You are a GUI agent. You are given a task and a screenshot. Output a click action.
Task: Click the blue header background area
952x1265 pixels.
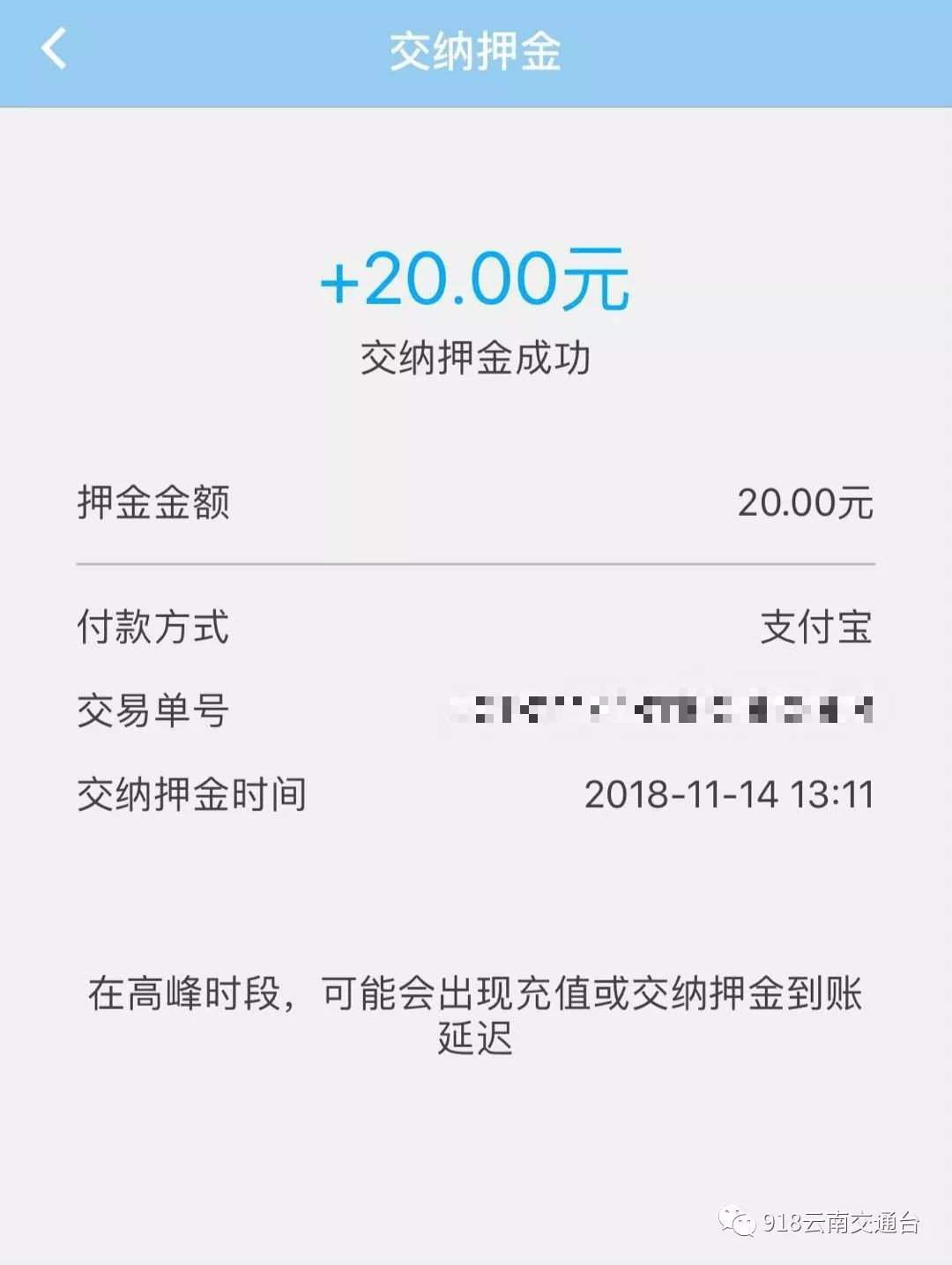(x=749, y=50)
